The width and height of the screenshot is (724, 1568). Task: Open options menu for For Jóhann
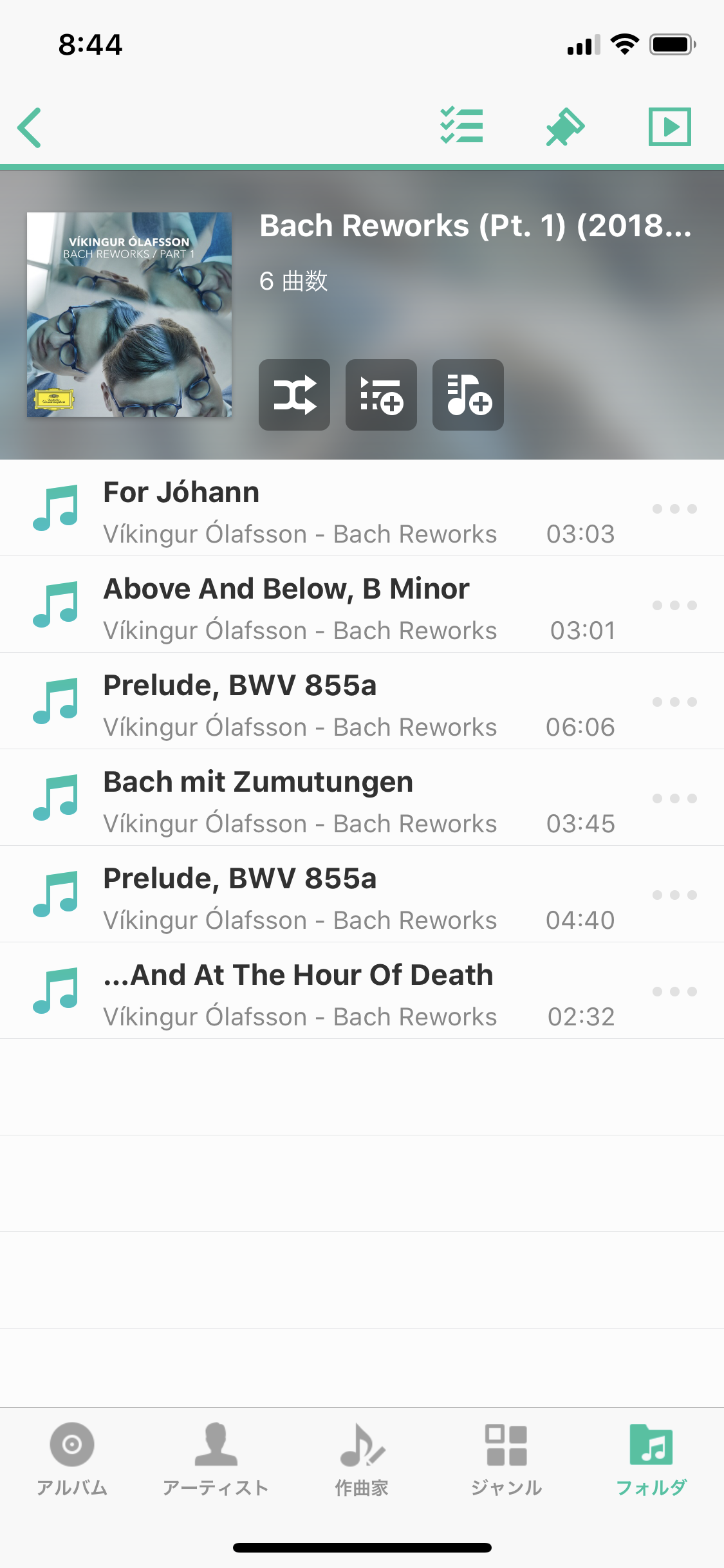coord(674,508)
